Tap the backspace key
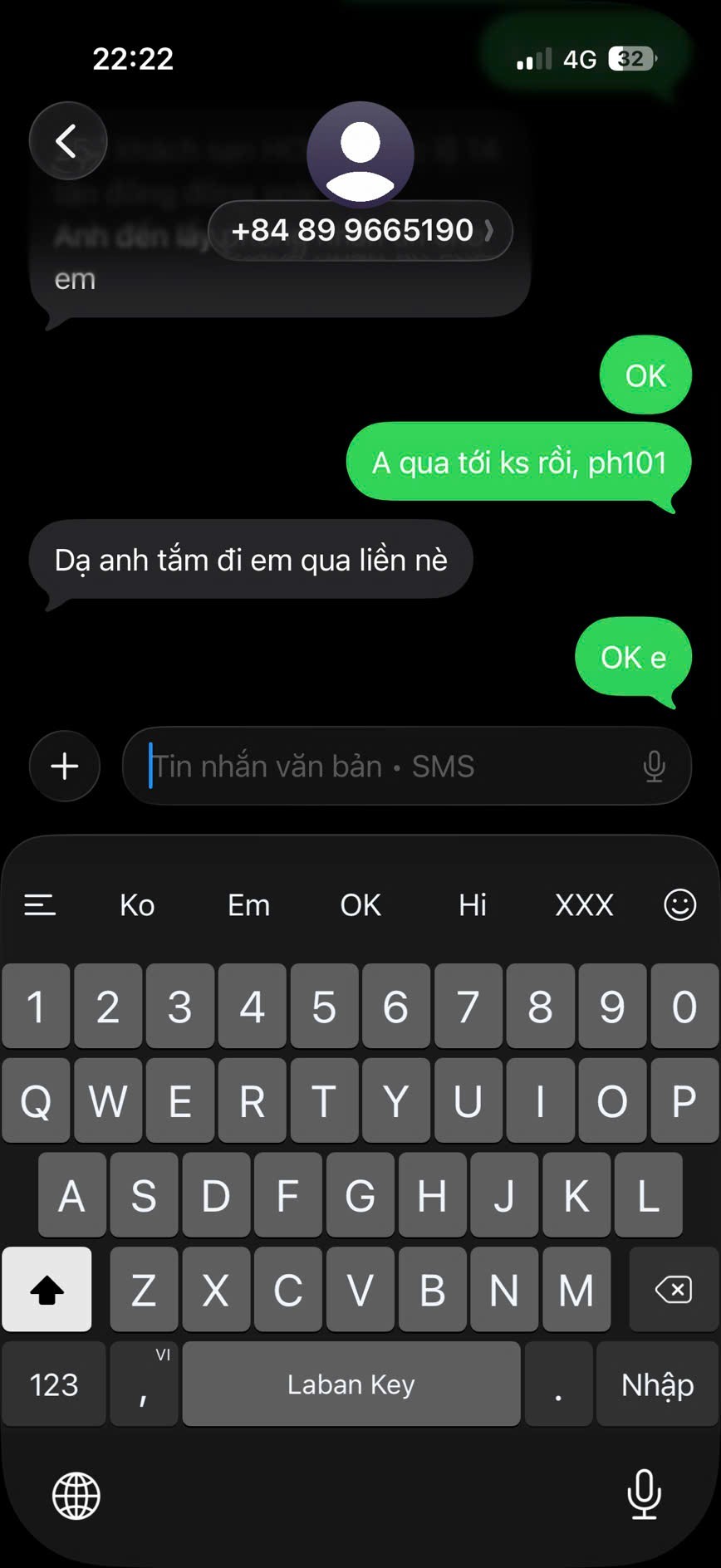 click(x=673, y=1290)
